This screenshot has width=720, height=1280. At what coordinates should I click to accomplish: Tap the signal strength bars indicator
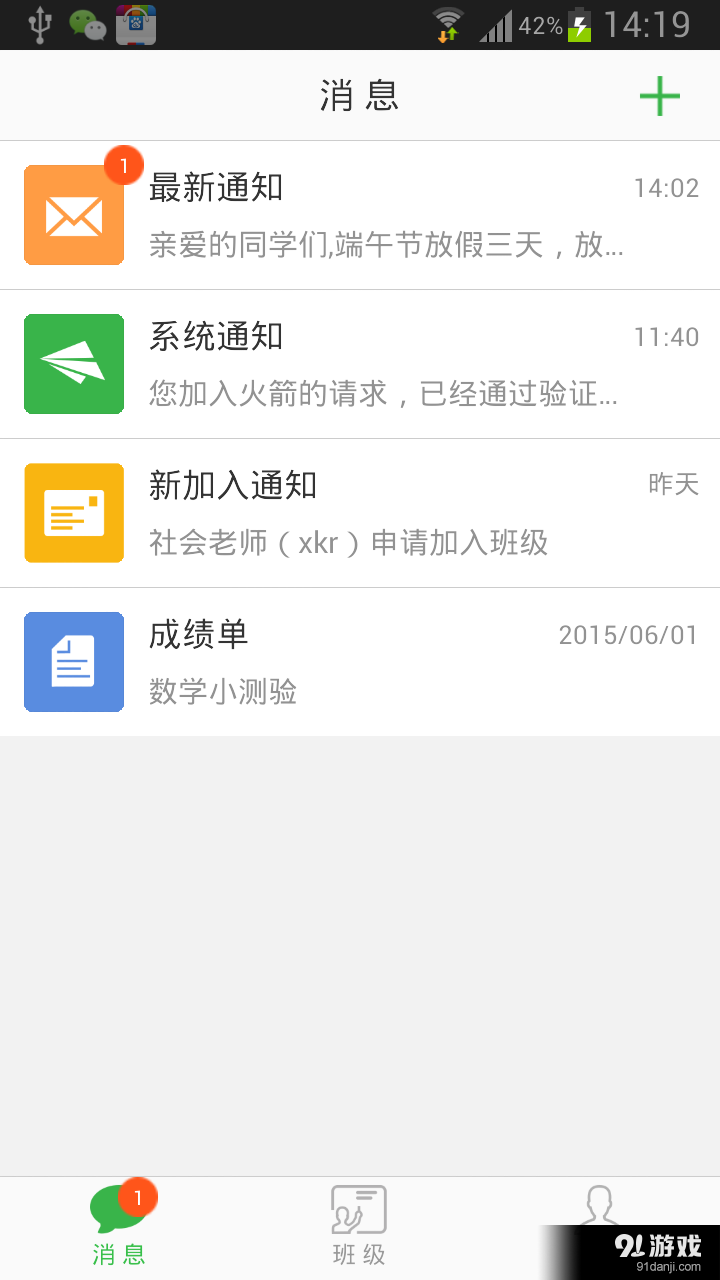498,24
